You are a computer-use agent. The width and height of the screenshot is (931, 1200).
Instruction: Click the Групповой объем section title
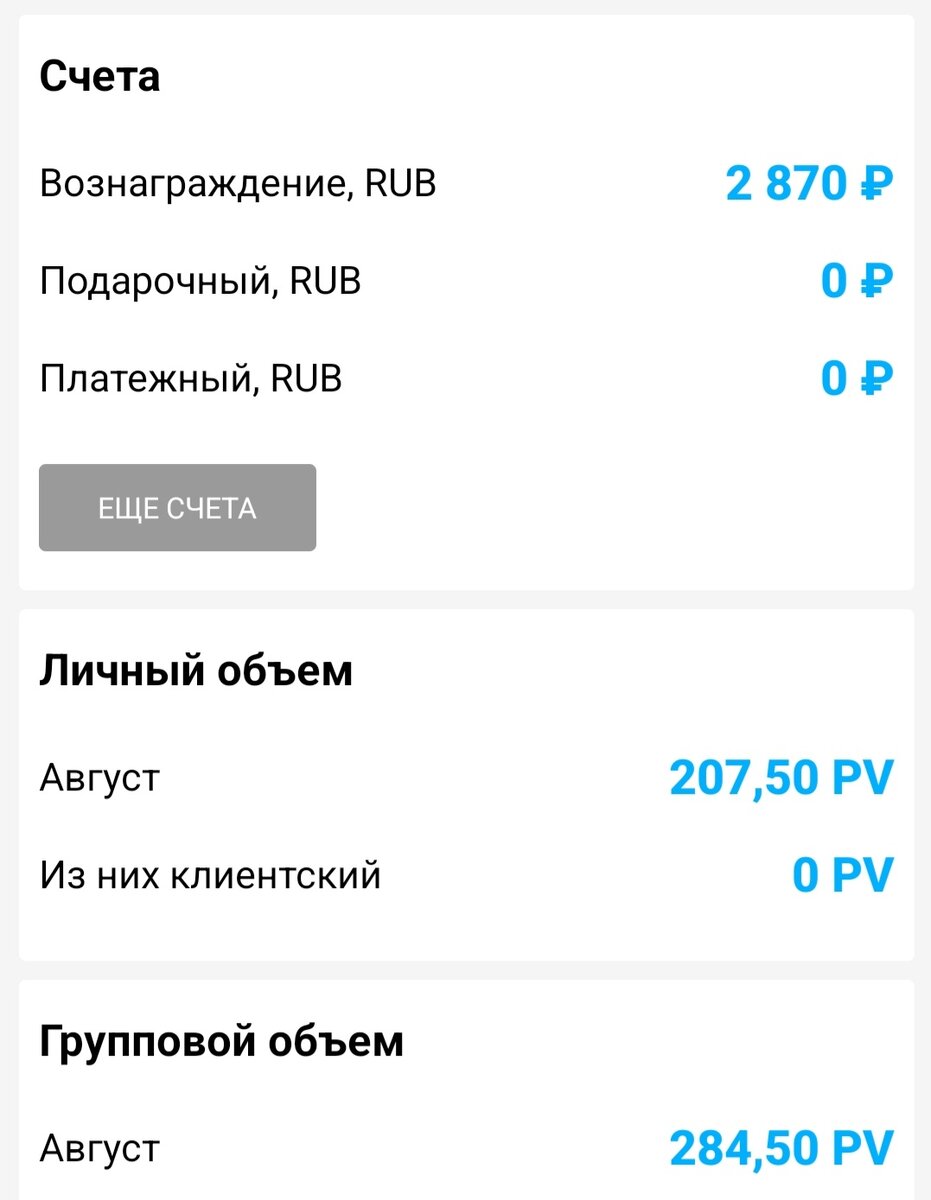(x=221, y=1040)
